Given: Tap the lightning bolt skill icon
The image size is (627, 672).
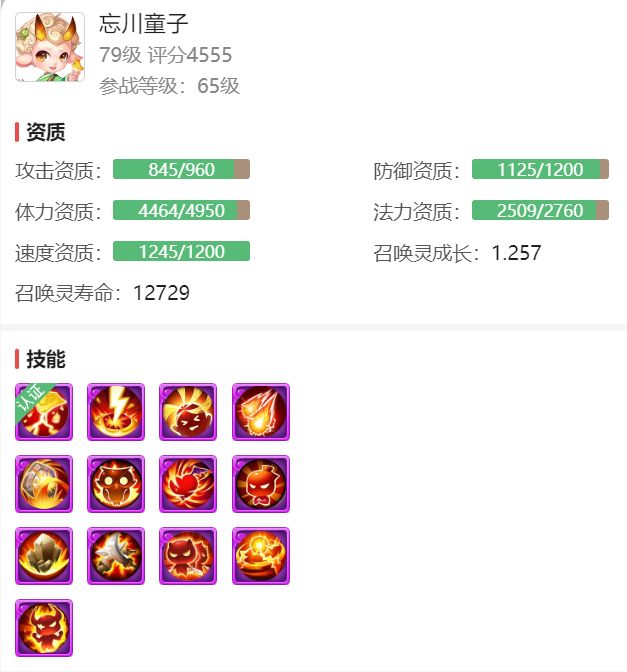Looking at the screenshot, I should tap(116, 412).
